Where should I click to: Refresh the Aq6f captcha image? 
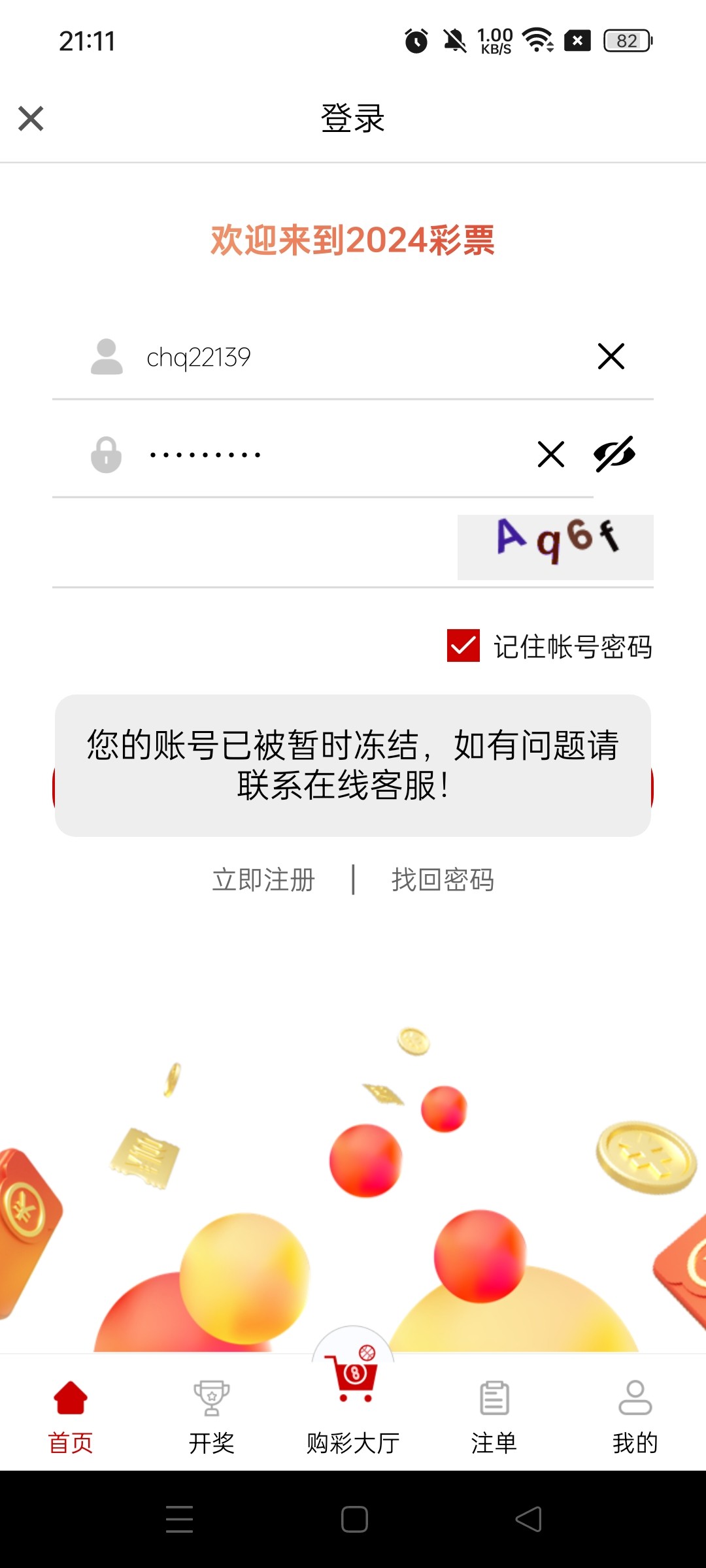[x=555, y=547]
